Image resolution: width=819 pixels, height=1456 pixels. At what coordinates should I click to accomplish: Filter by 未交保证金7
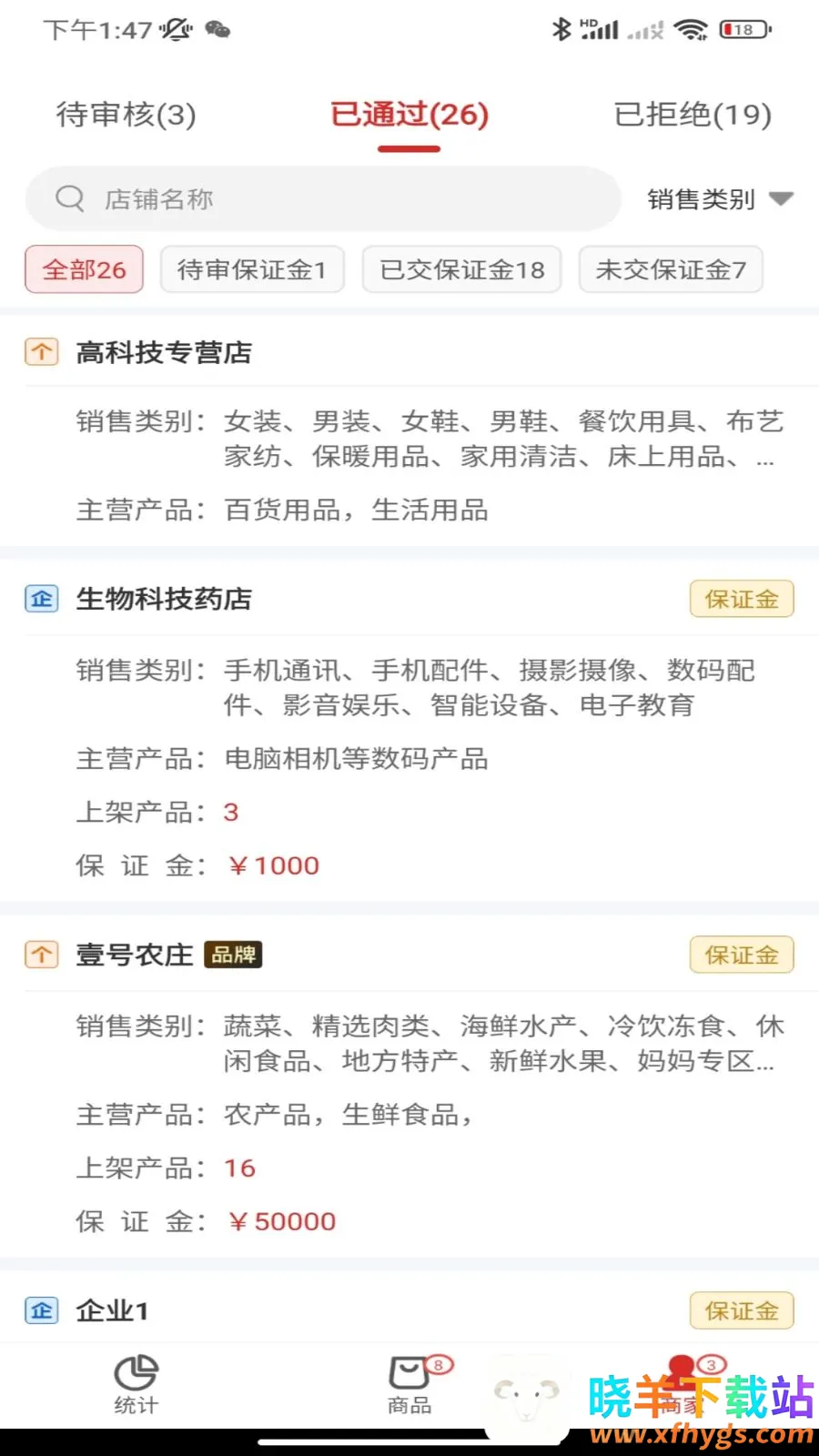pos(671,269)
